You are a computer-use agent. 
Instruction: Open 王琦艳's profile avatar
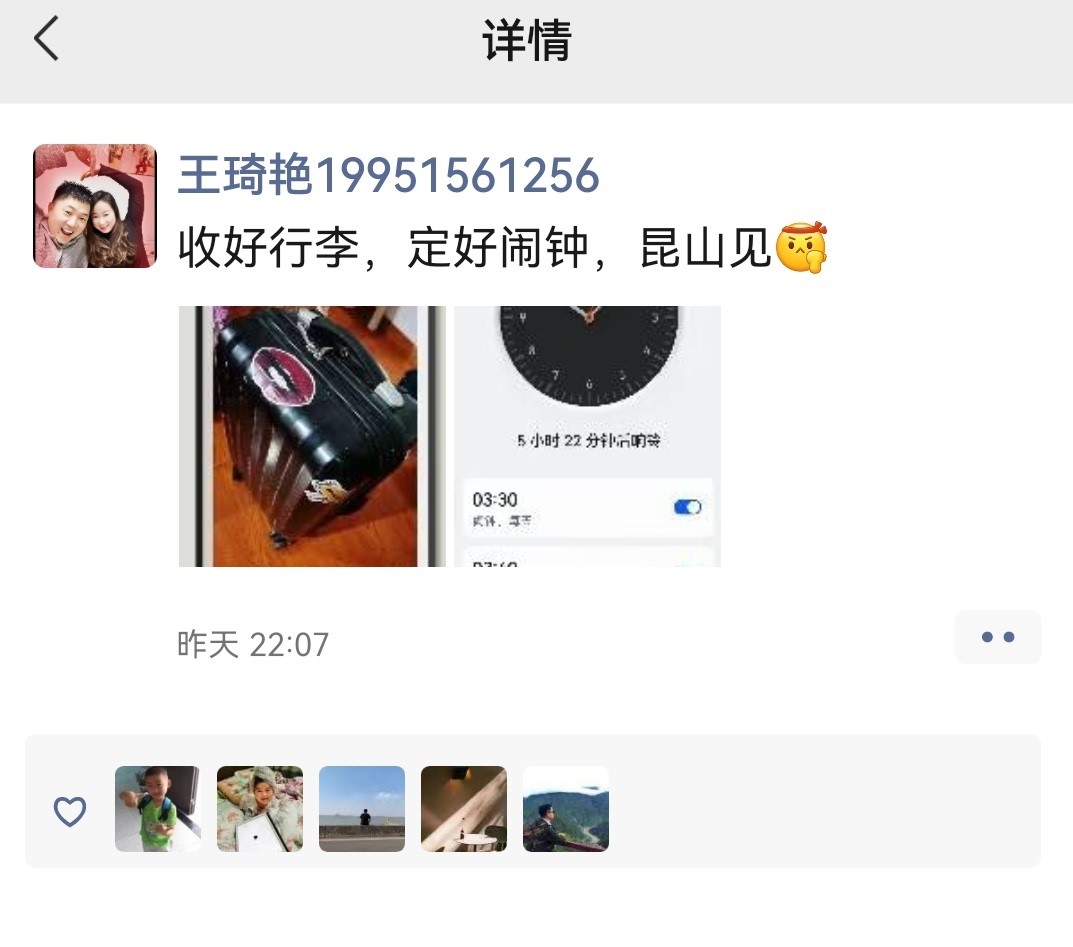pyautogui.click(x=95, y=206)
